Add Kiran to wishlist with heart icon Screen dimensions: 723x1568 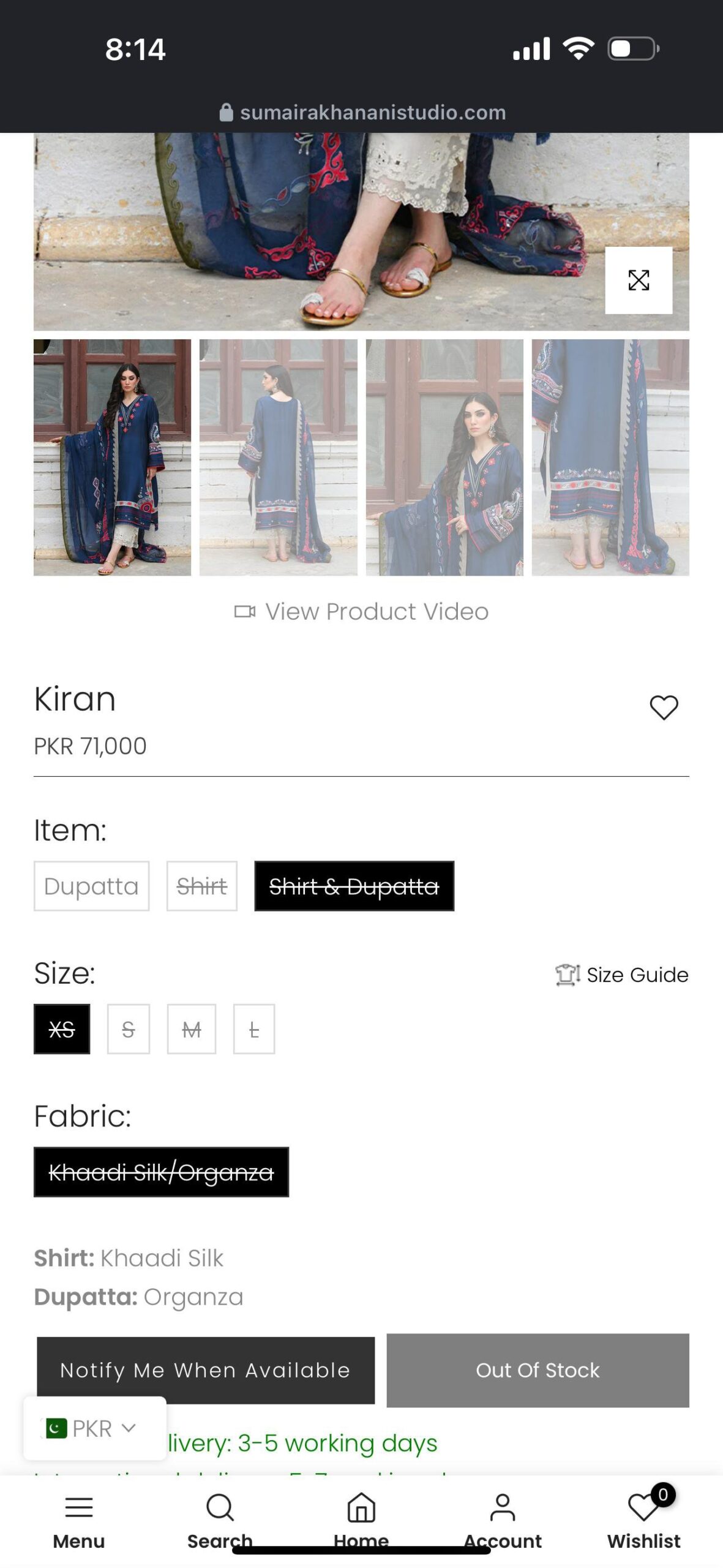click(663, 707)
